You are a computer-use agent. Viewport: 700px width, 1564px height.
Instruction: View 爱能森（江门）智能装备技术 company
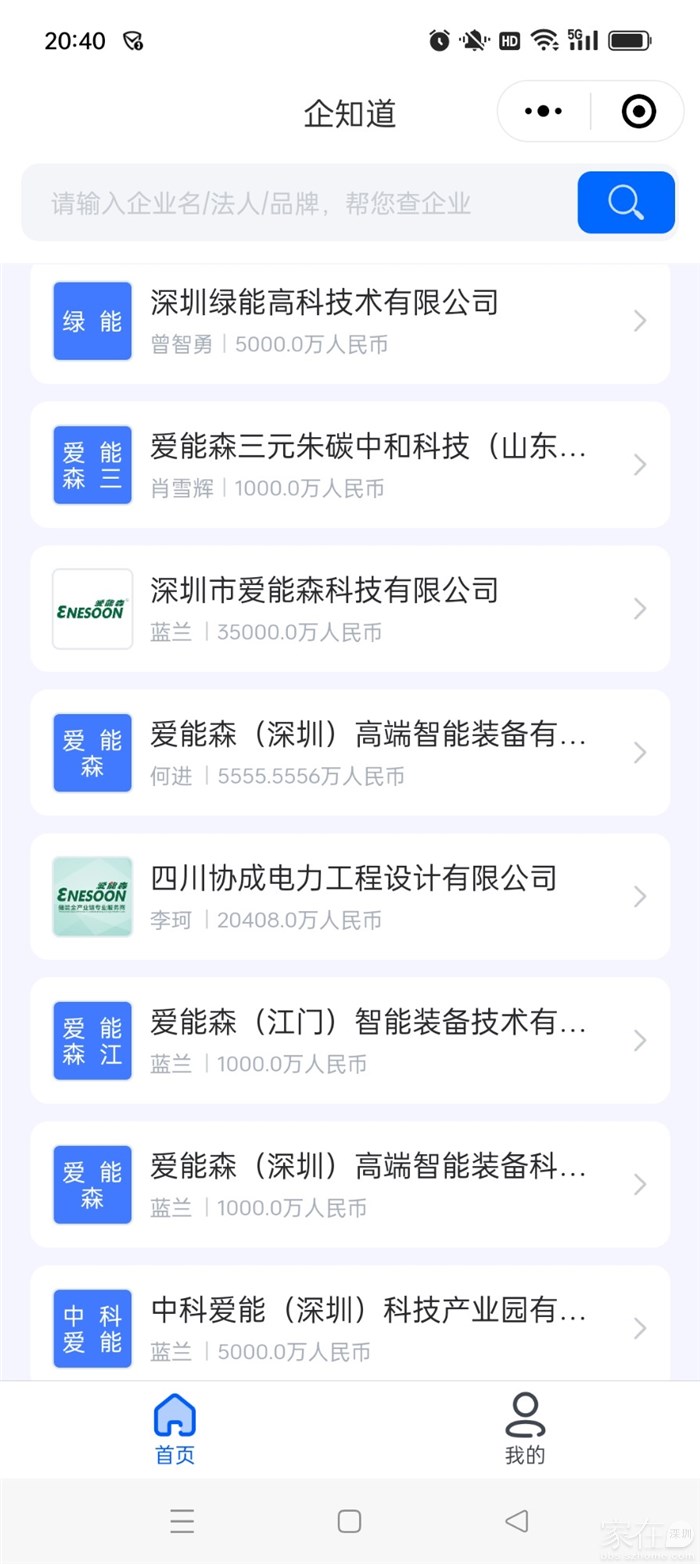[x=350, y=1041]
